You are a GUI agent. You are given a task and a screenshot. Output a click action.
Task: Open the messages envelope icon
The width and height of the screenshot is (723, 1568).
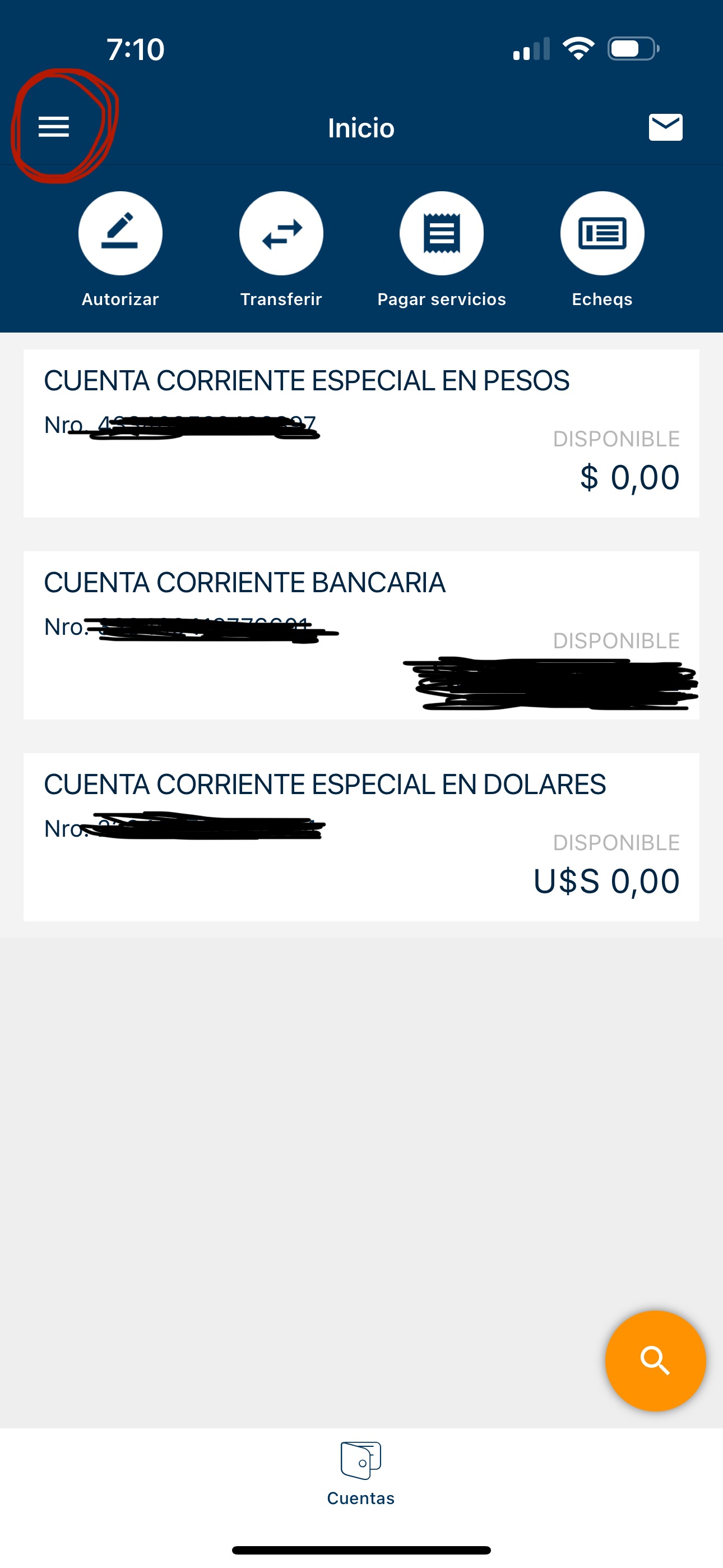[665, 127]
